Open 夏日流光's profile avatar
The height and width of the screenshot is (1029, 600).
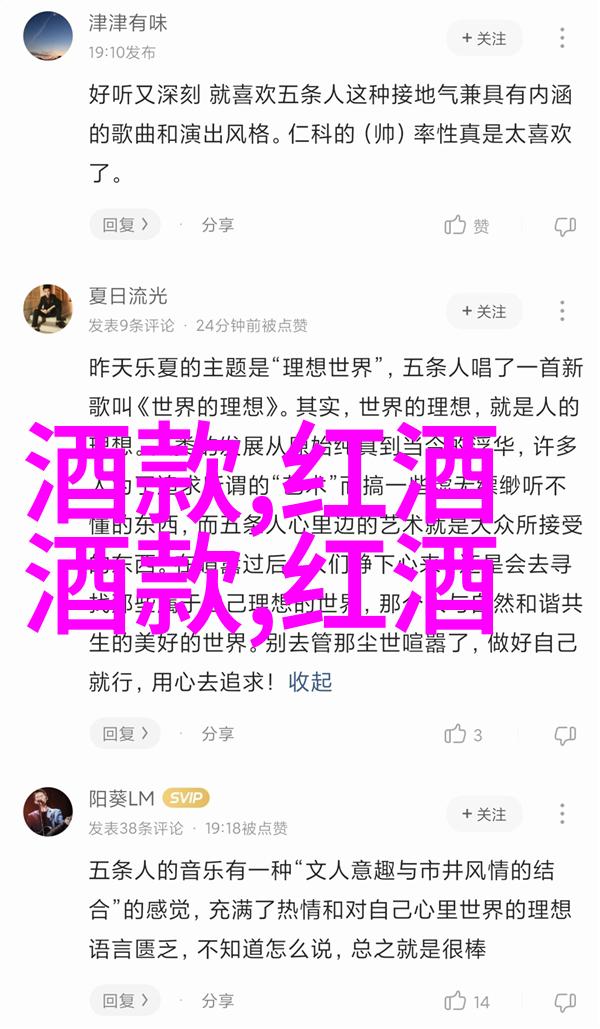point(48,308)
